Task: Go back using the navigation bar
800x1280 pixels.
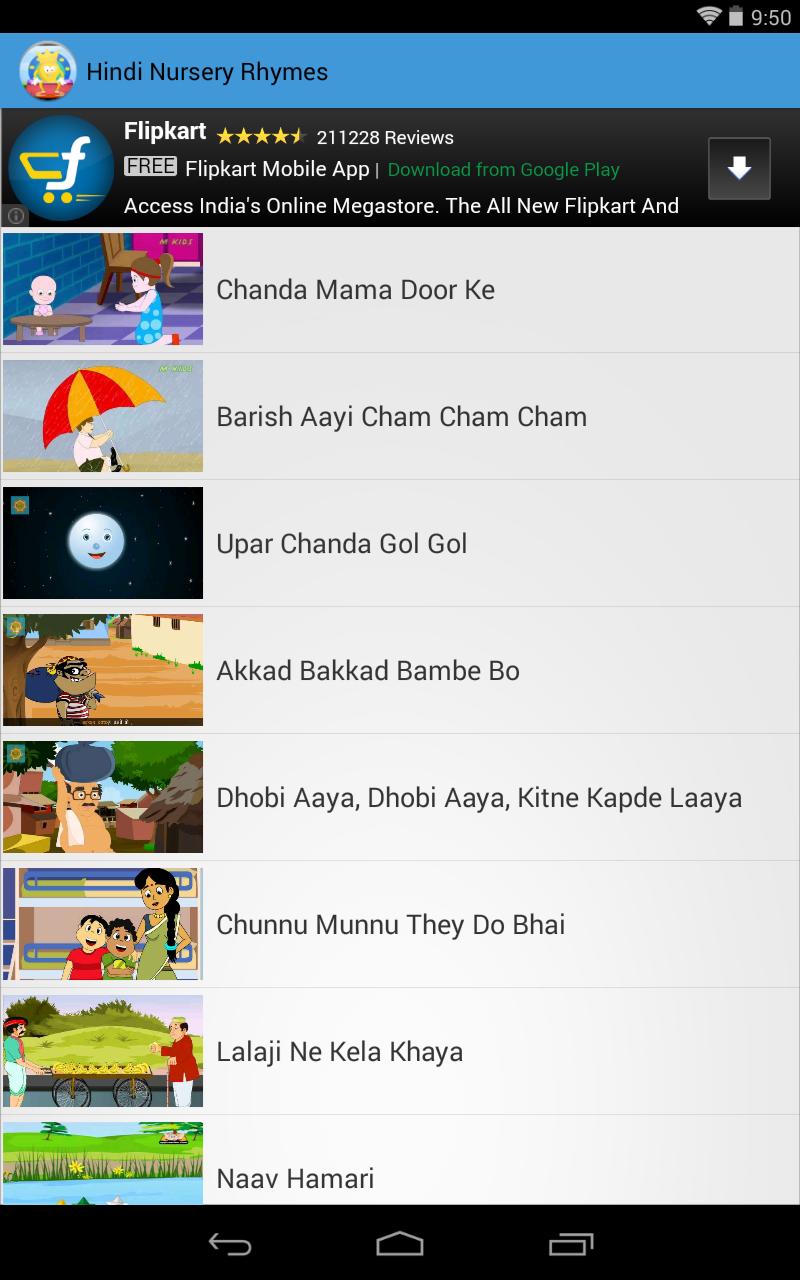Action: point(229,1244)
